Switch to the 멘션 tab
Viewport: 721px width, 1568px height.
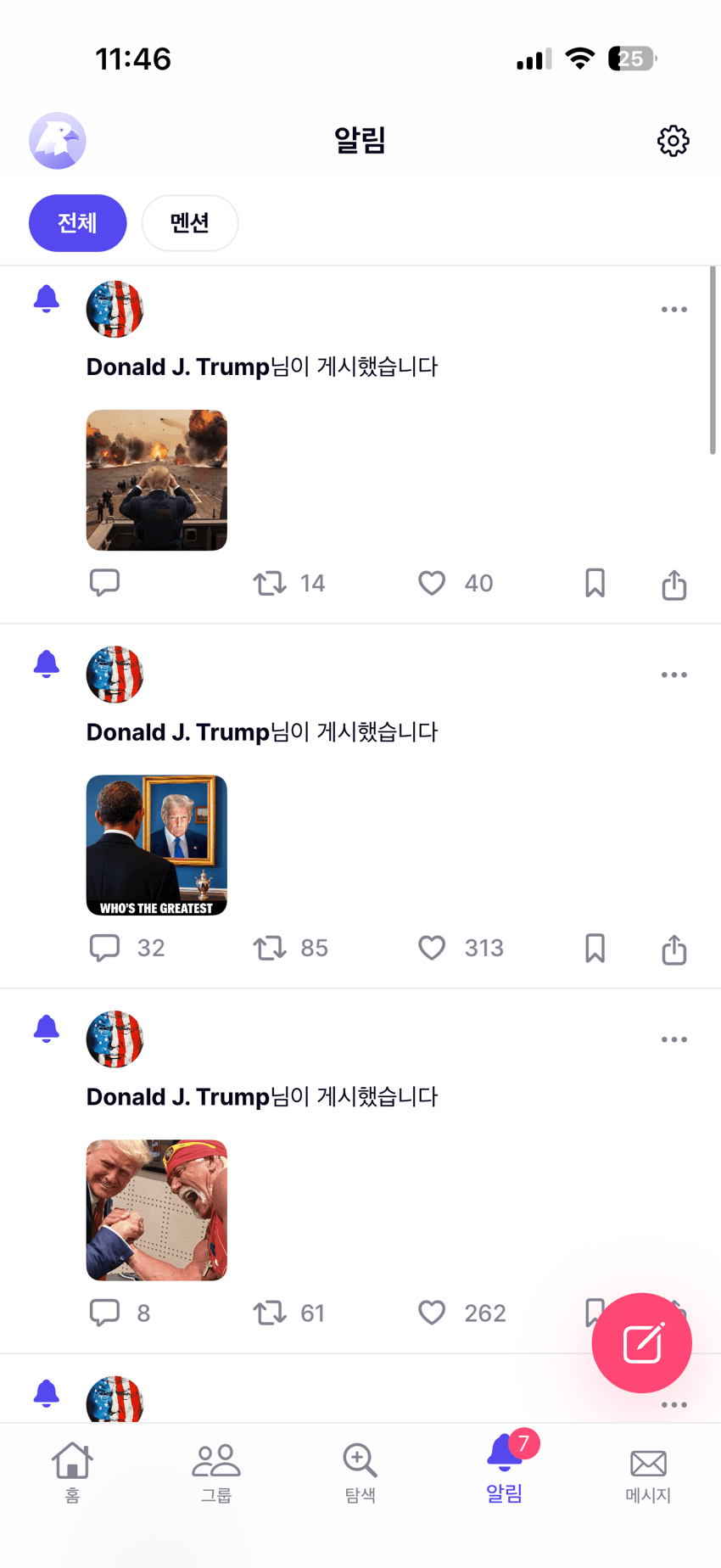click(x=190, y=223)
